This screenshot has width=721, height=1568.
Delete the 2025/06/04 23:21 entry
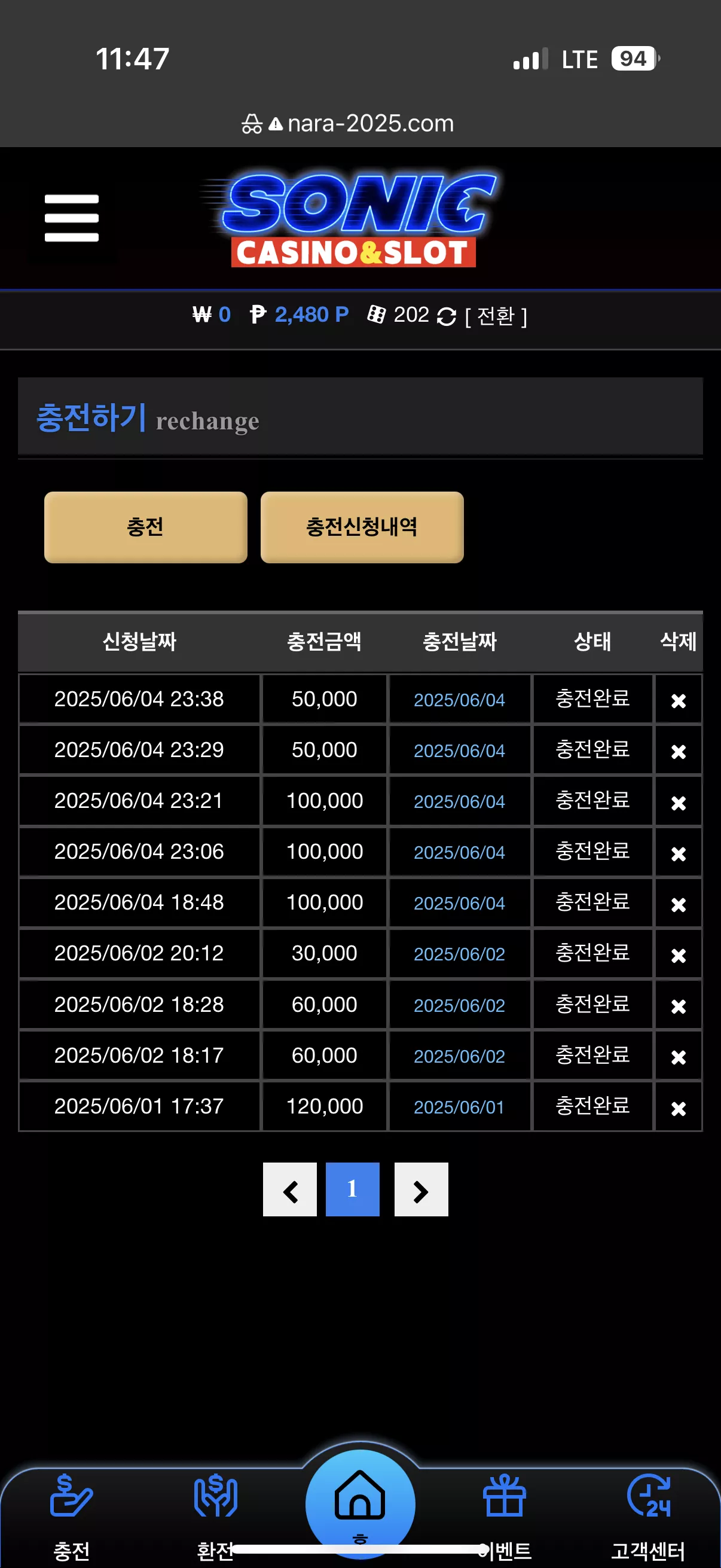pyautogui.click(x=679, y=803)
